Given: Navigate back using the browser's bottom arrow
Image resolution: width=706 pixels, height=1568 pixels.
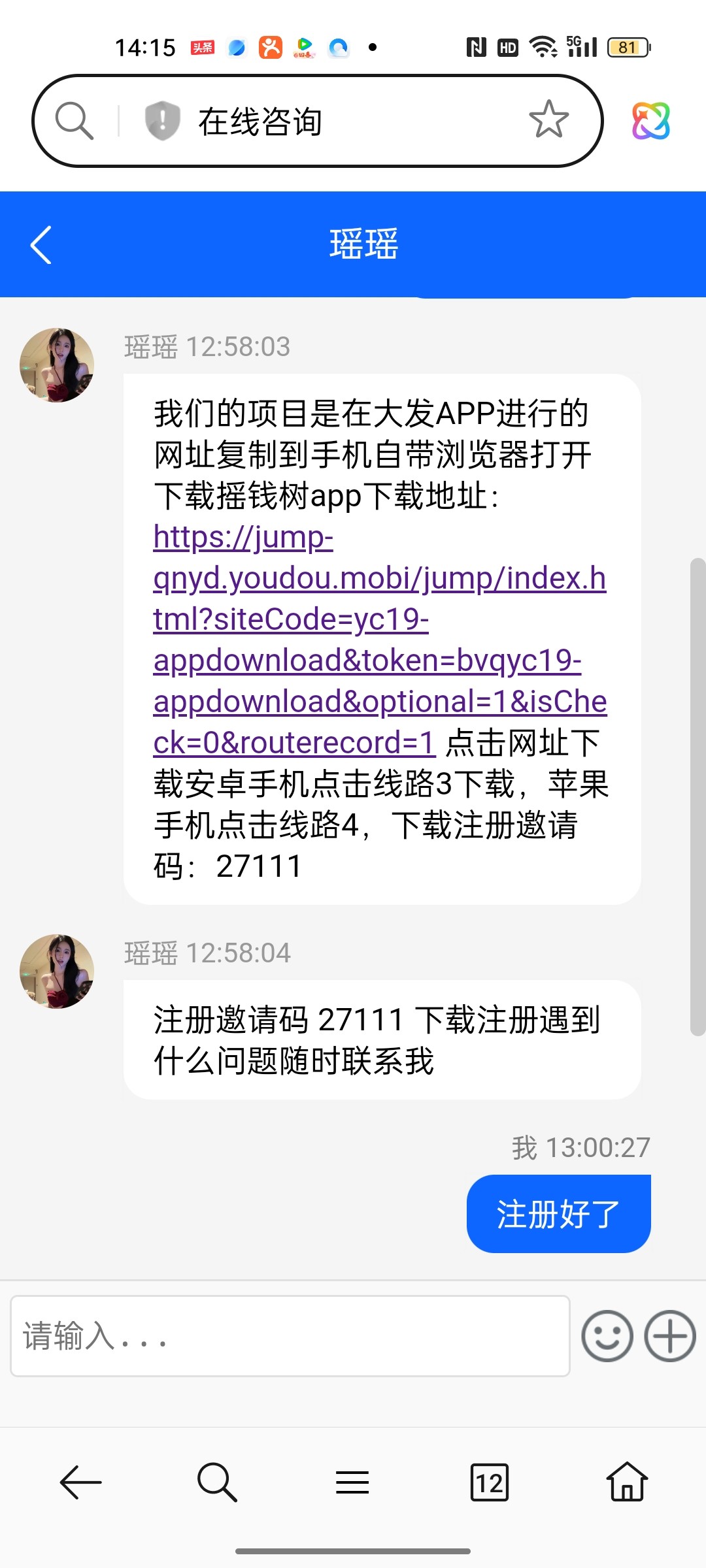Looking at the screenshot, I should coord(80,1482).
